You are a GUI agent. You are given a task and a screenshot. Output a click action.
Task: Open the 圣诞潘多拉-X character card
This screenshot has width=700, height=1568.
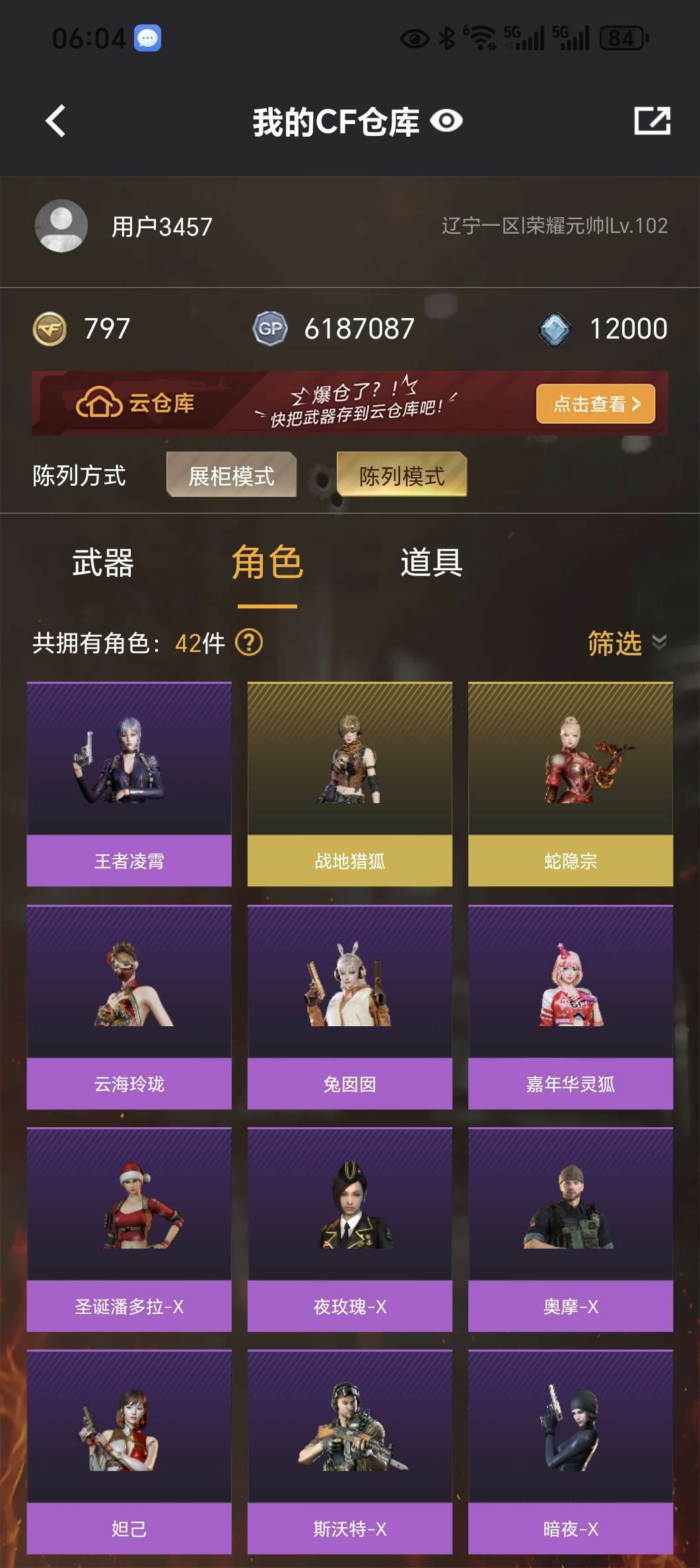[129, 1229]
